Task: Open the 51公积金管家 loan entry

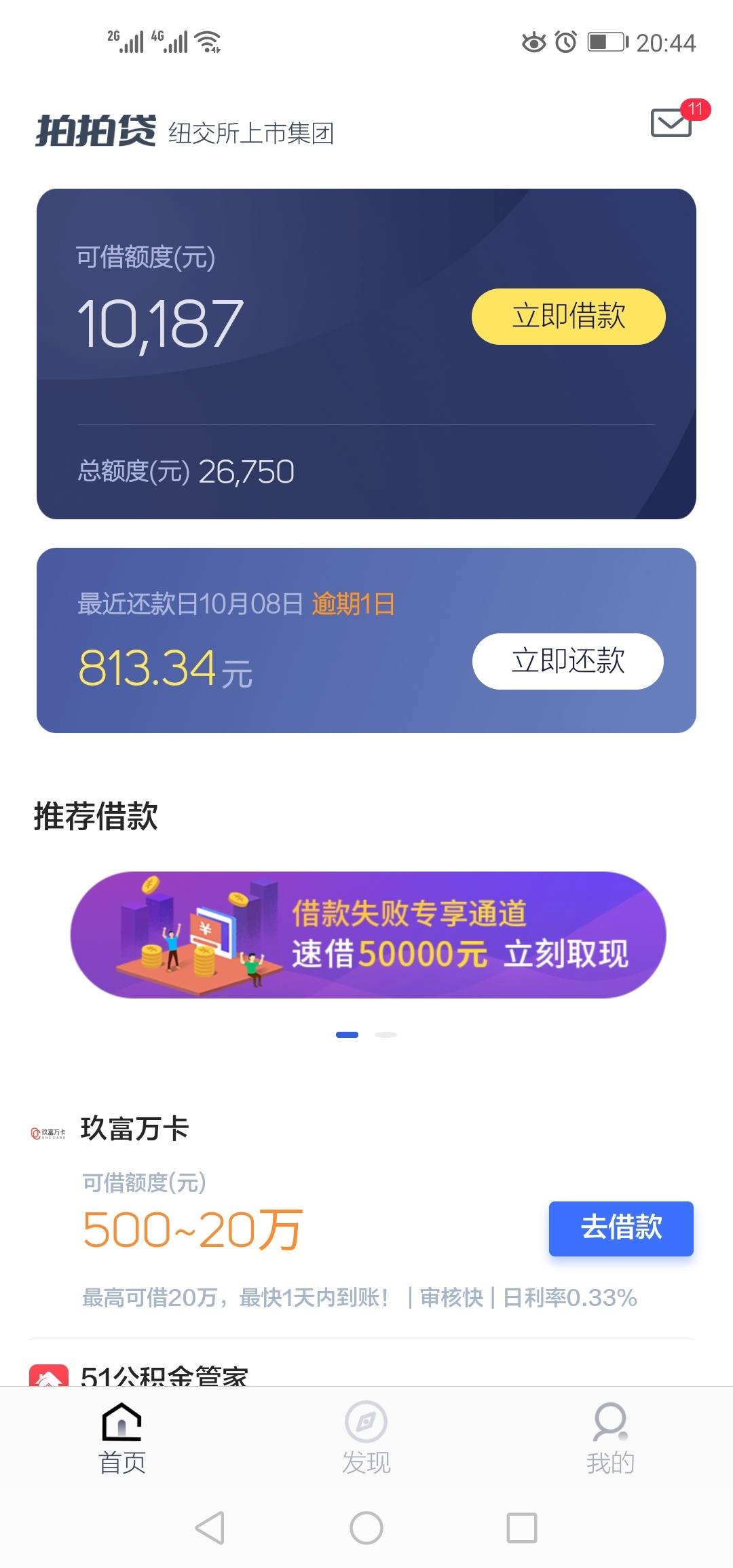Action: click(163, 1375)
